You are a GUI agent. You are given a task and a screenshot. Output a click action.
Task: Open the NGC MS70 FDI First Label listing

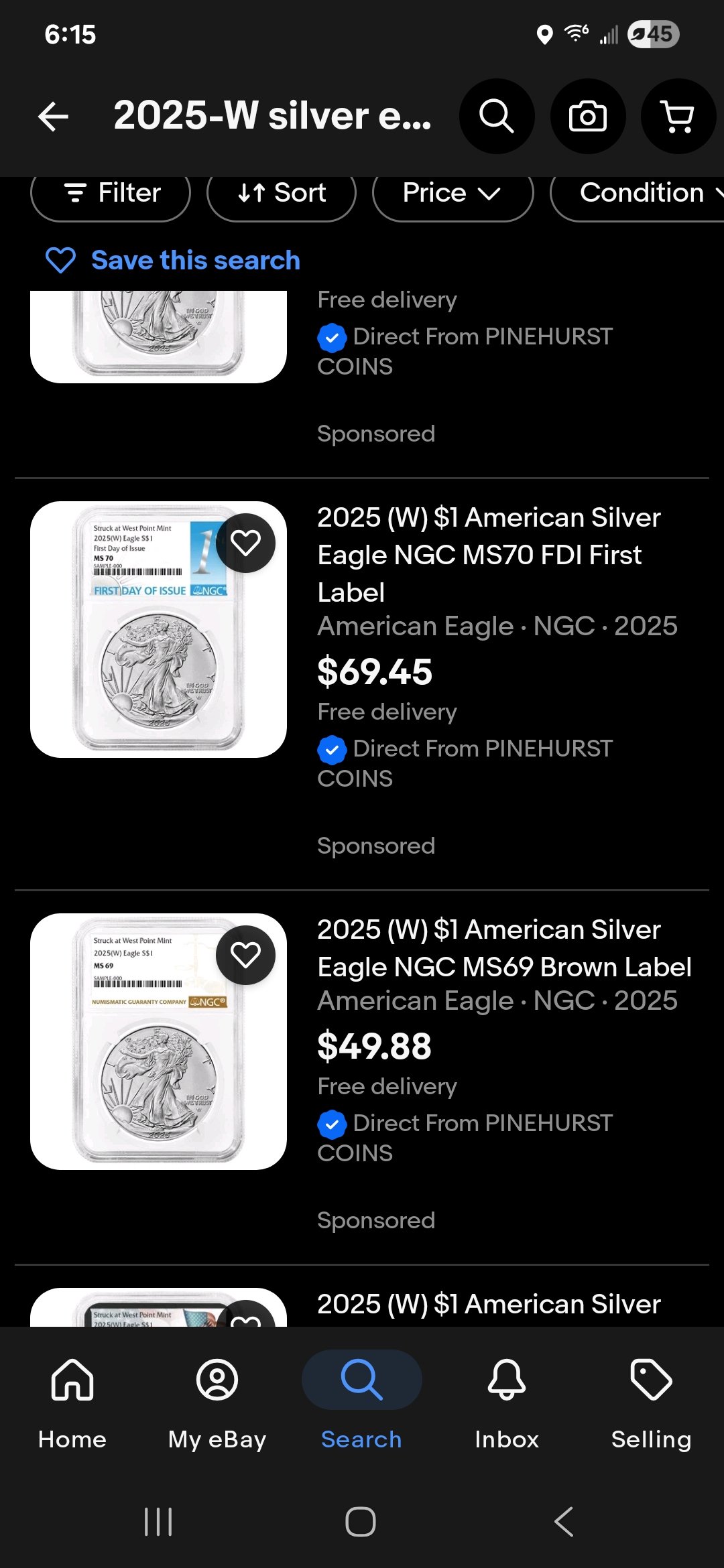pyautogui.click(x=489, y=554)
